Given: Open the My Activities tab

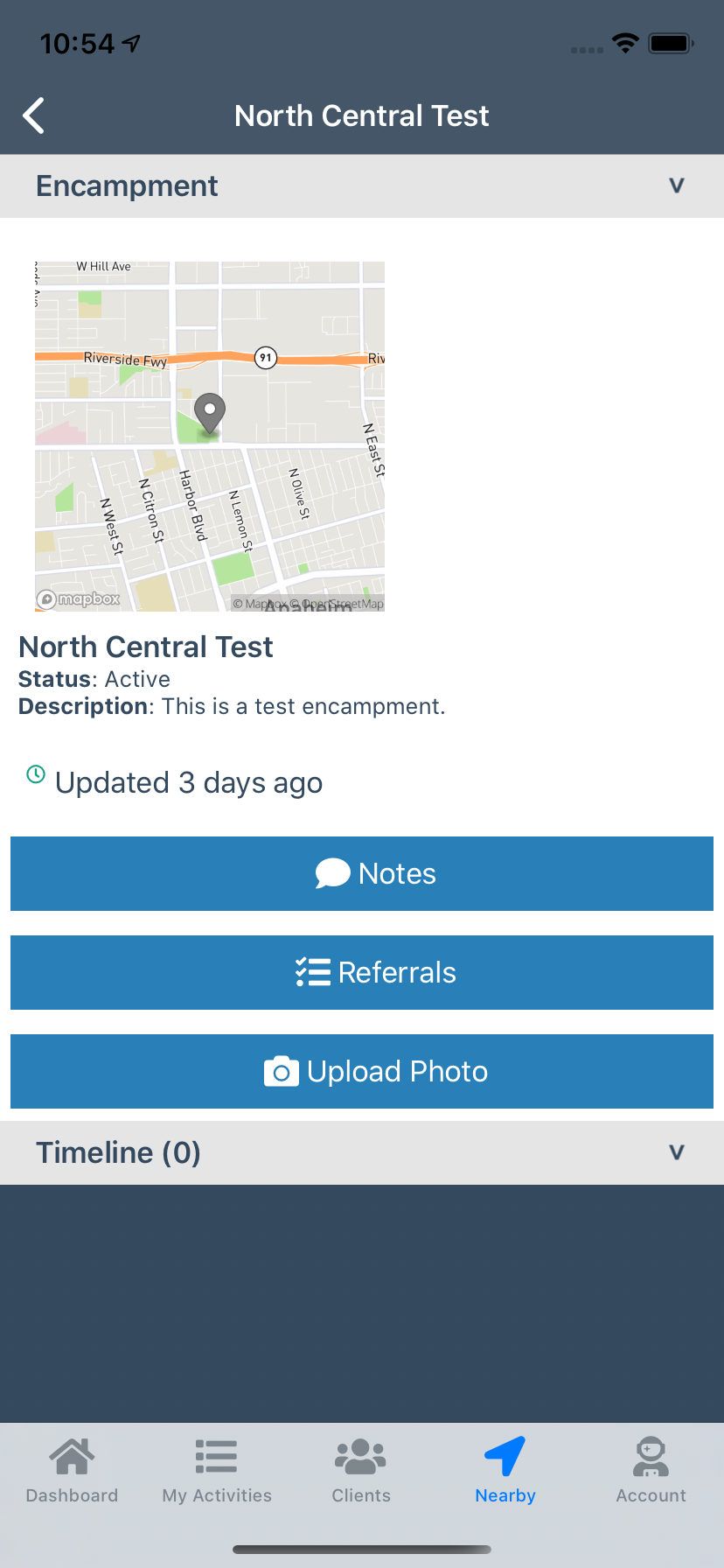Looking at the screenshot, I should pyautogui.click(x=217, y=1470).
